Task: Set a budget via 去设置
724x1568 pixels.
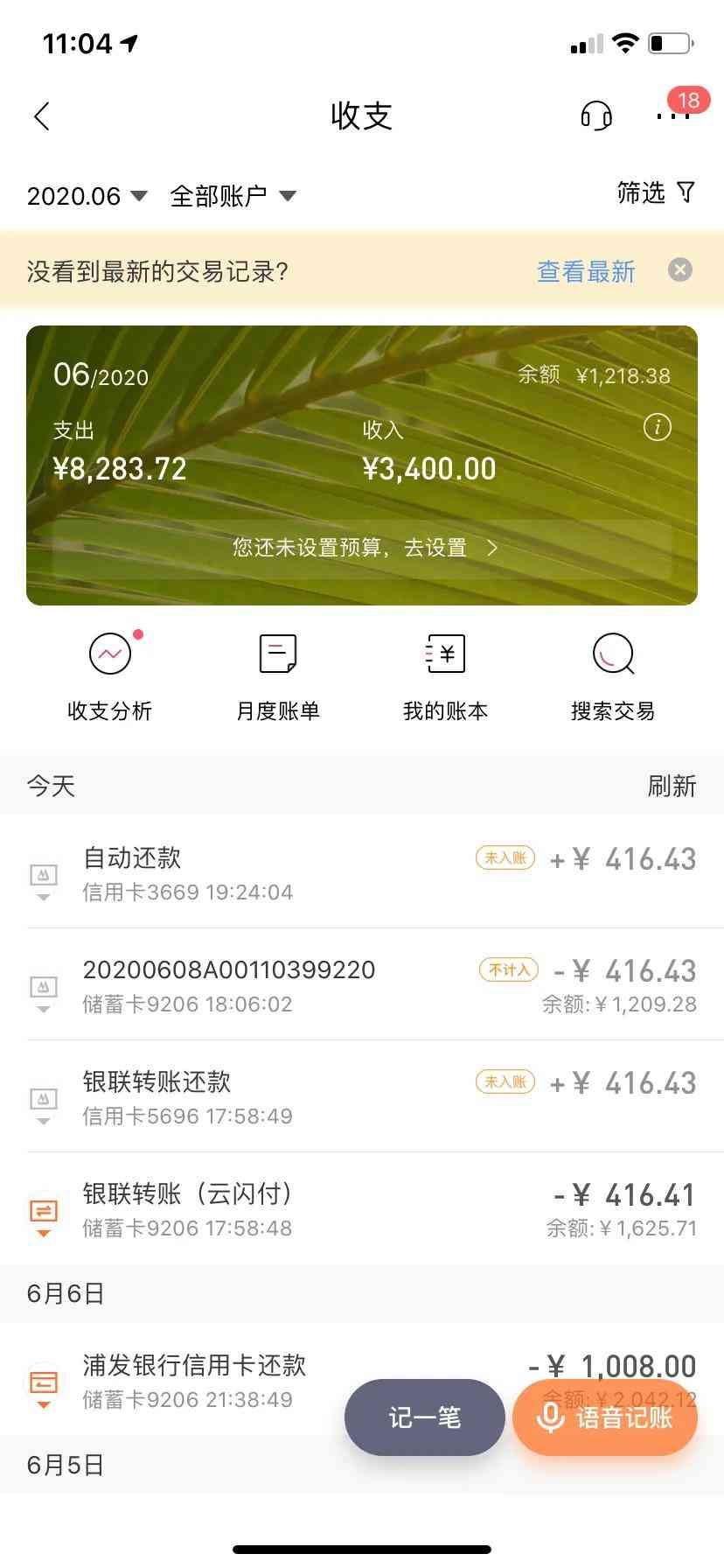Action: (x=362, y=548)
